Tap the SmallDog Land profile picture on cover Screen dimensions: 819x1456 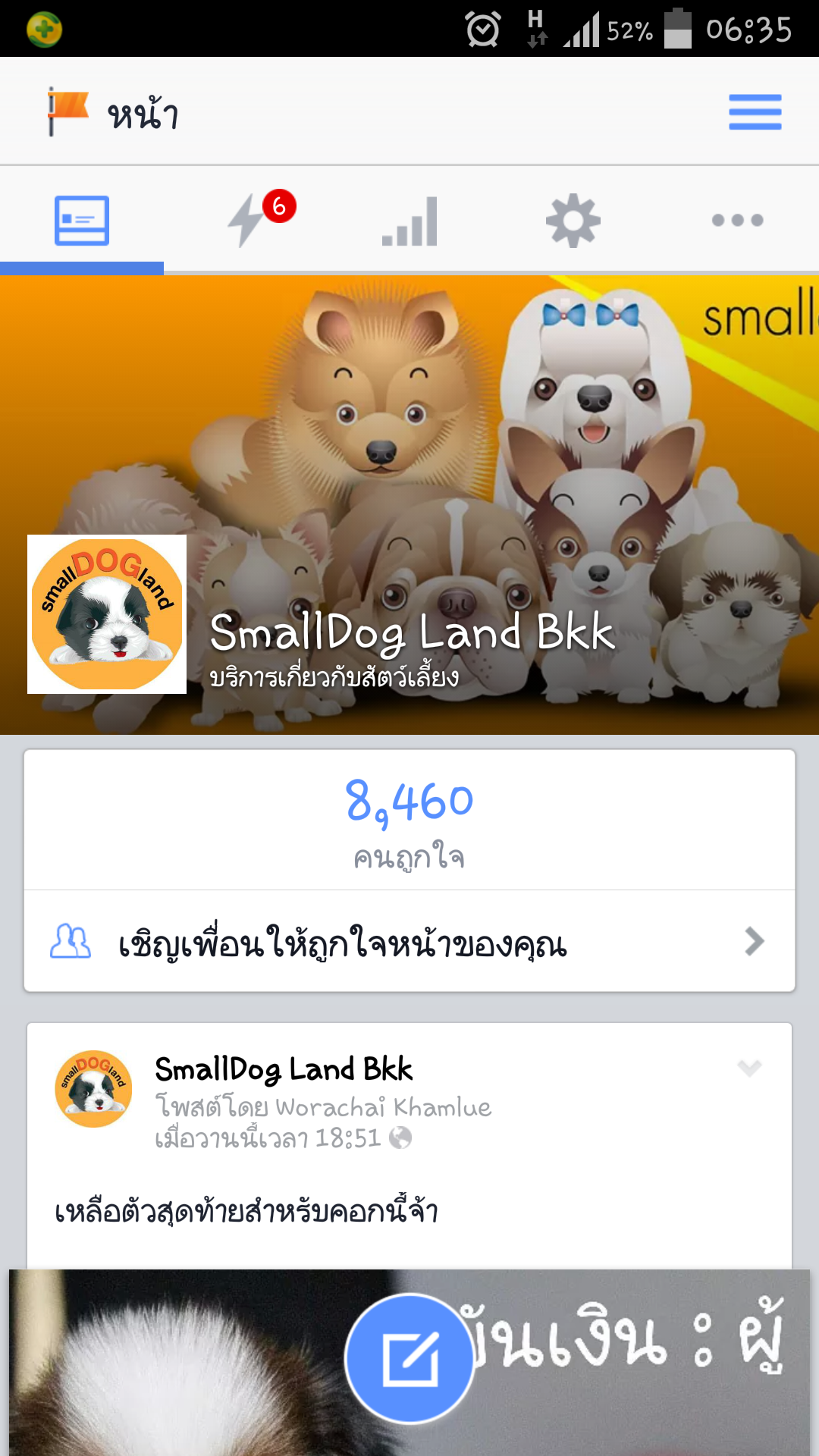[107, 614]
